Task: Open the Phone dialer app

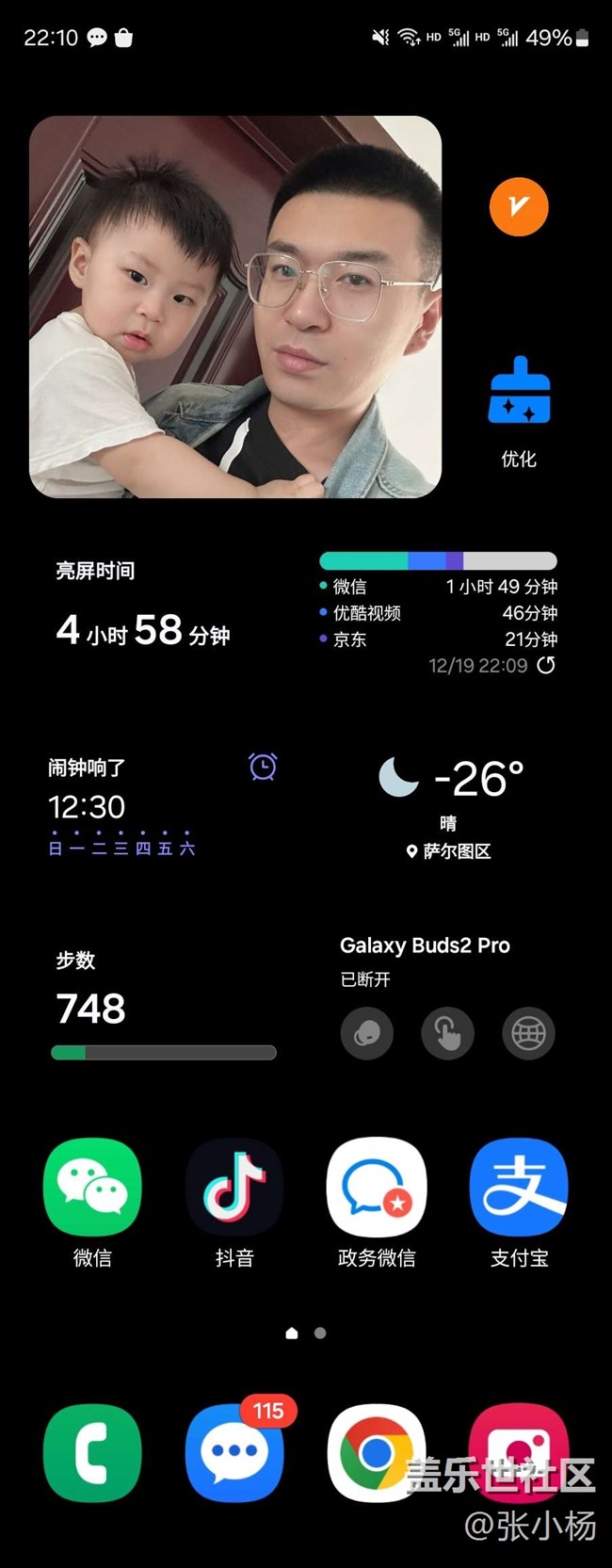Action: pos(92,1453)
